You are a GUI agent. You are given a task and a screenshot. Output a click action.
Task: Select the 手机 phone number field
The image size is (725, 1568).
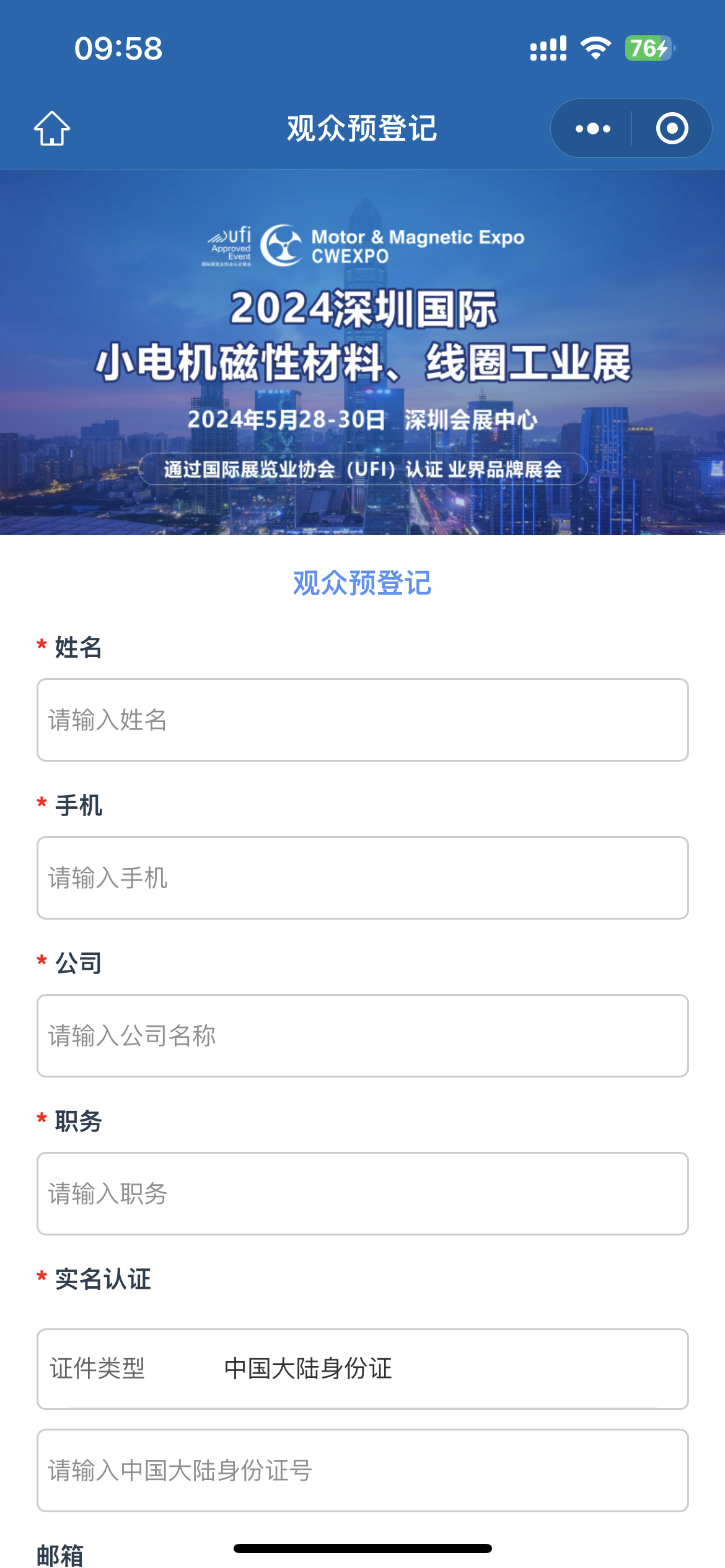362,878
